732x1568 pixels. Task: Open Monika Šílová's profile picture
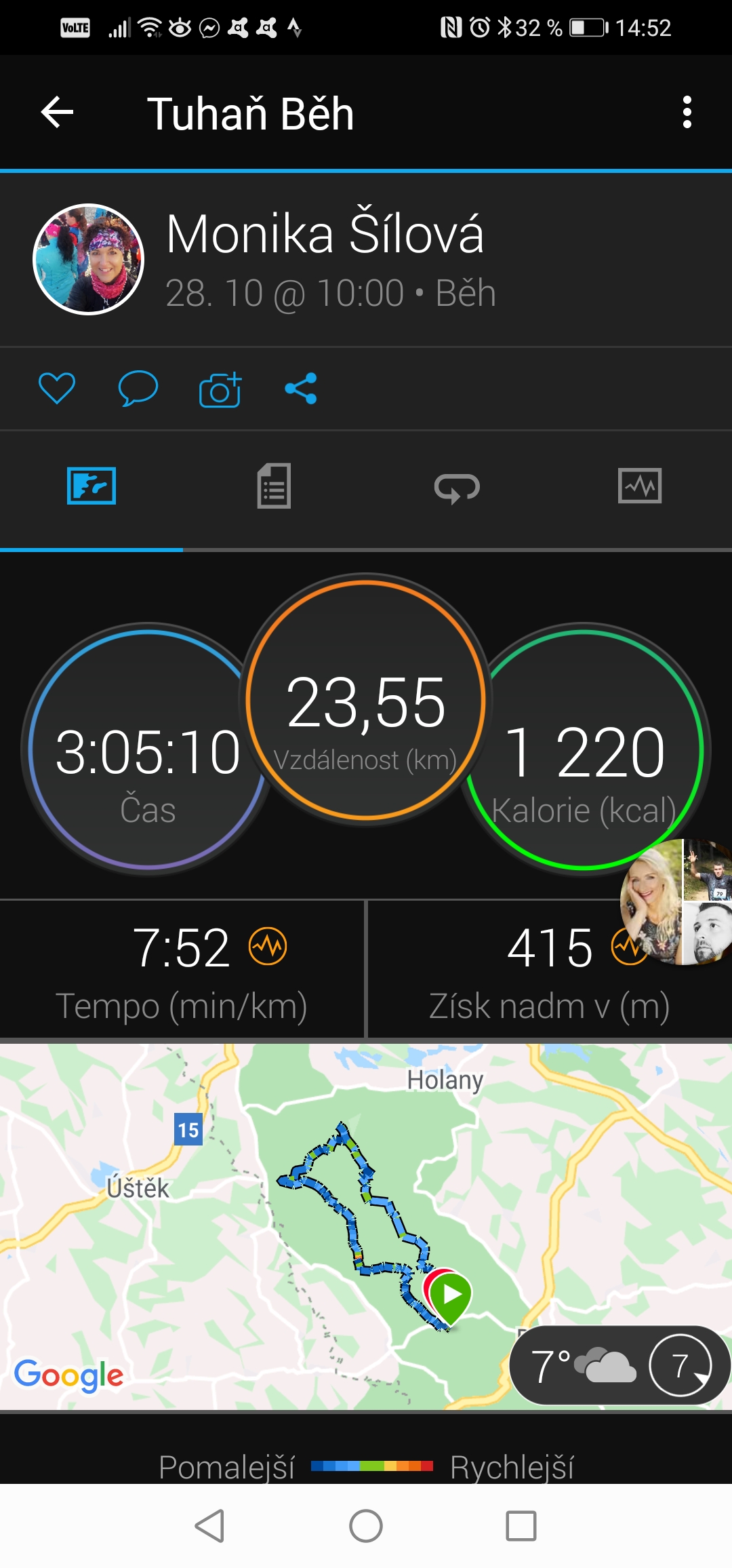pyautogui.click(x=89, y=259)
